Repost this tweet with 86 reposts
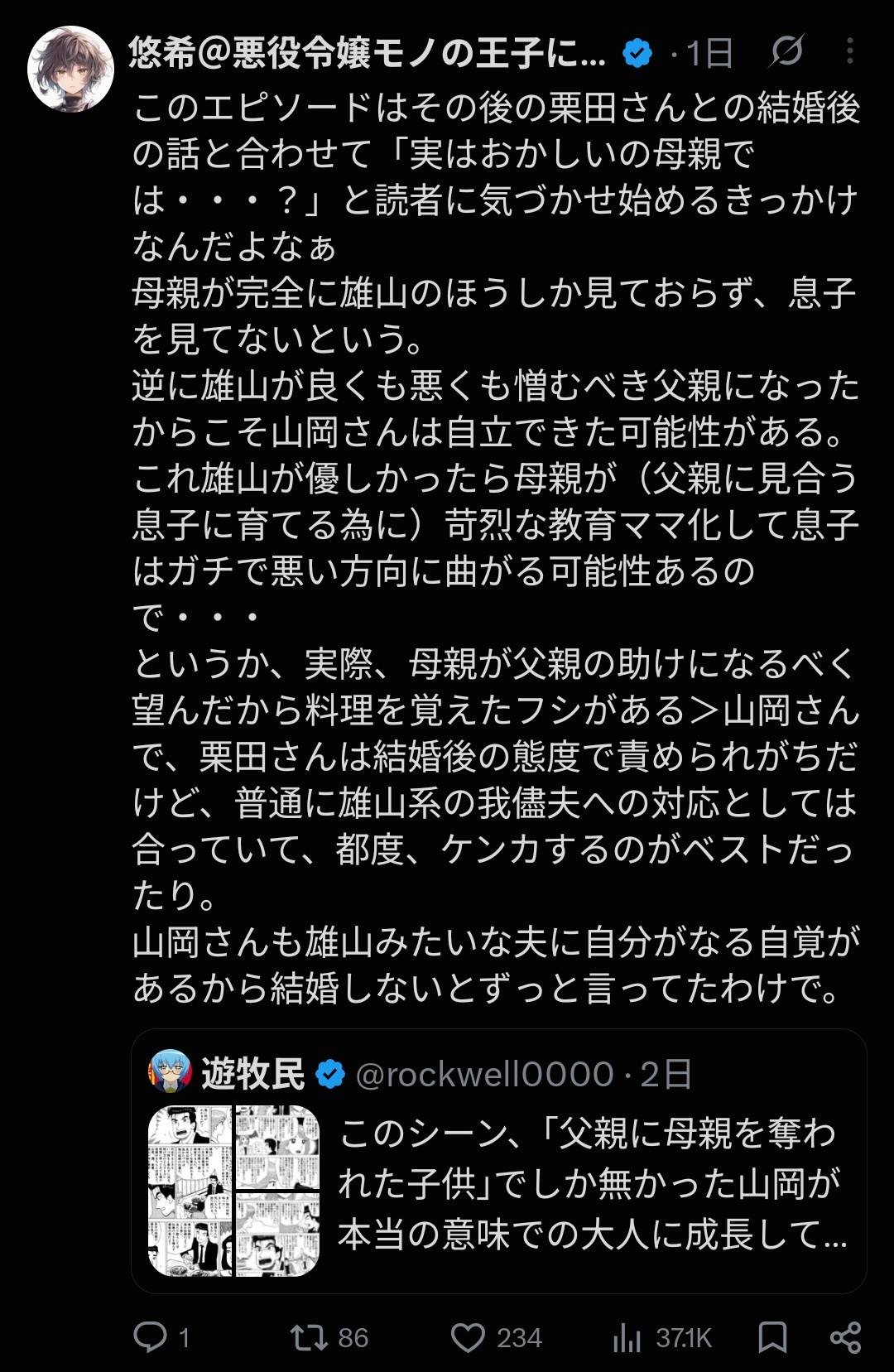This screenshot has width=894, height=1372. point(329,1337)
